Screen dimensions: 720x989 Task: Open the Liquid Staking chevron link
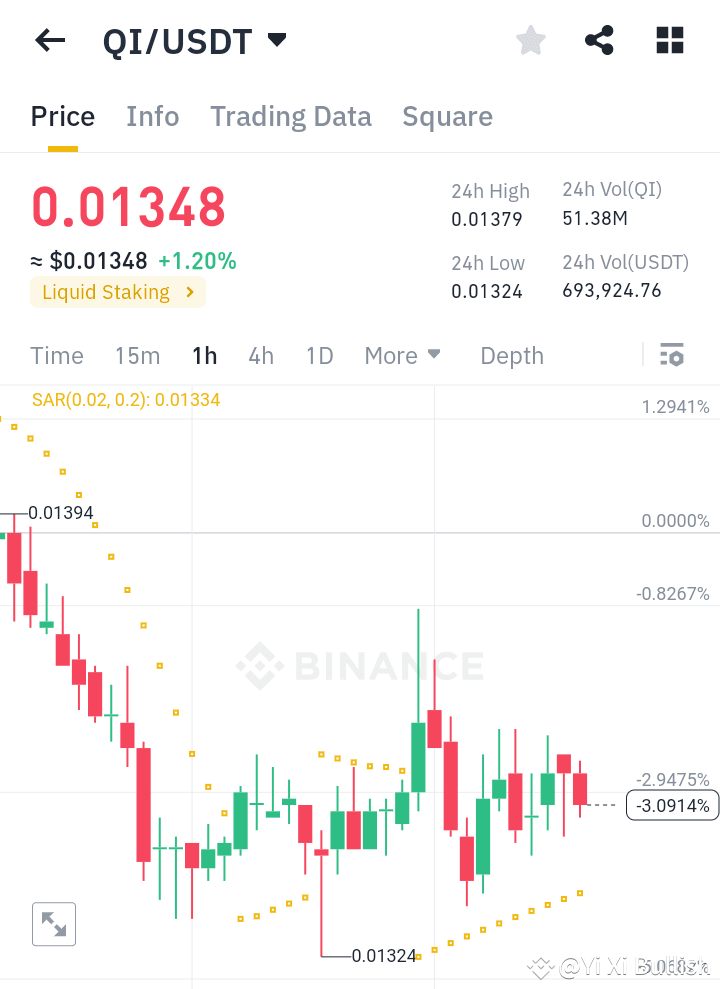click(x=117, y=292)
